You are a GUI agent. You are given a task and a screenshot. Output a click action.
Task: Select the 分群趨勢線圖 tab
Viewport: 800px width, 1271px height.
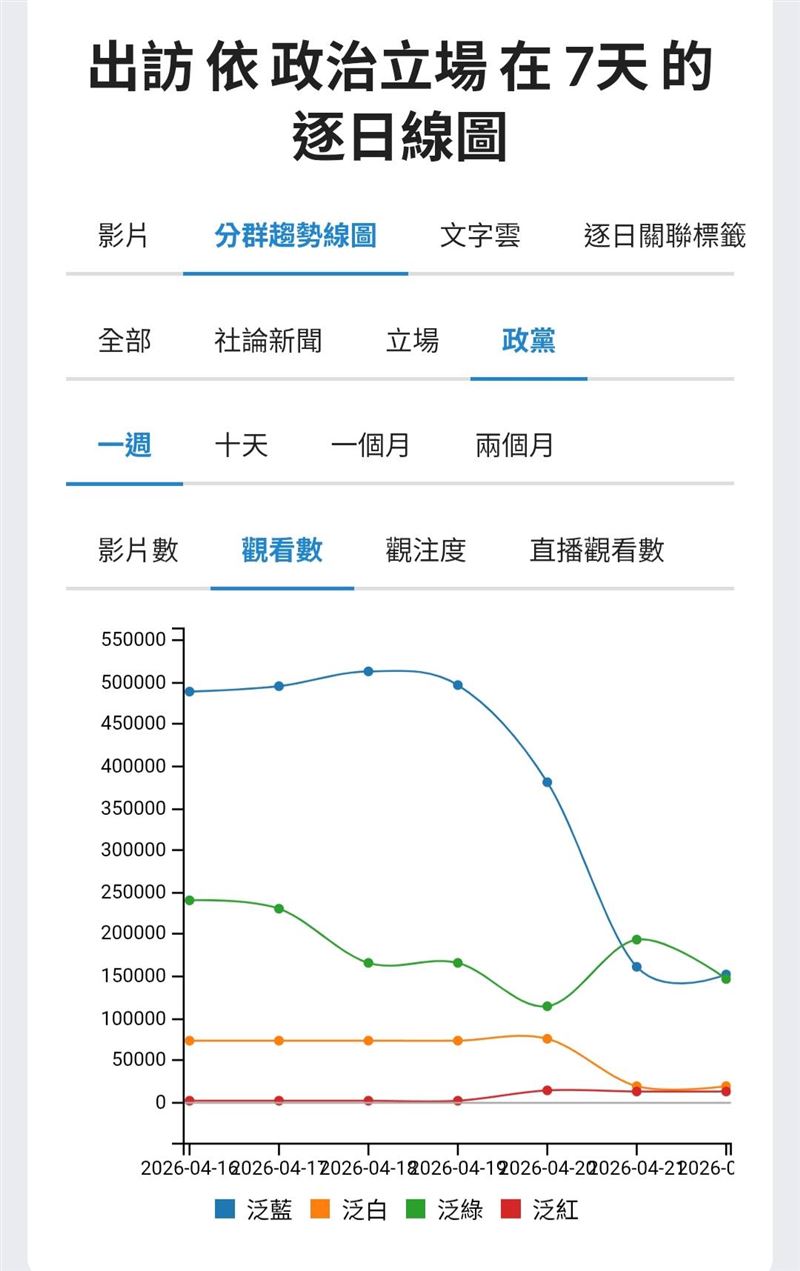pyautogui.click(x=295, y=236)
